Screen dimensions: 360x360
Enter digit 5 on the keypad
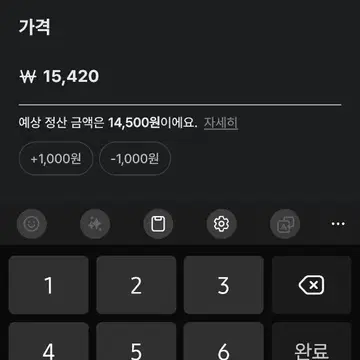coord(136,341)
